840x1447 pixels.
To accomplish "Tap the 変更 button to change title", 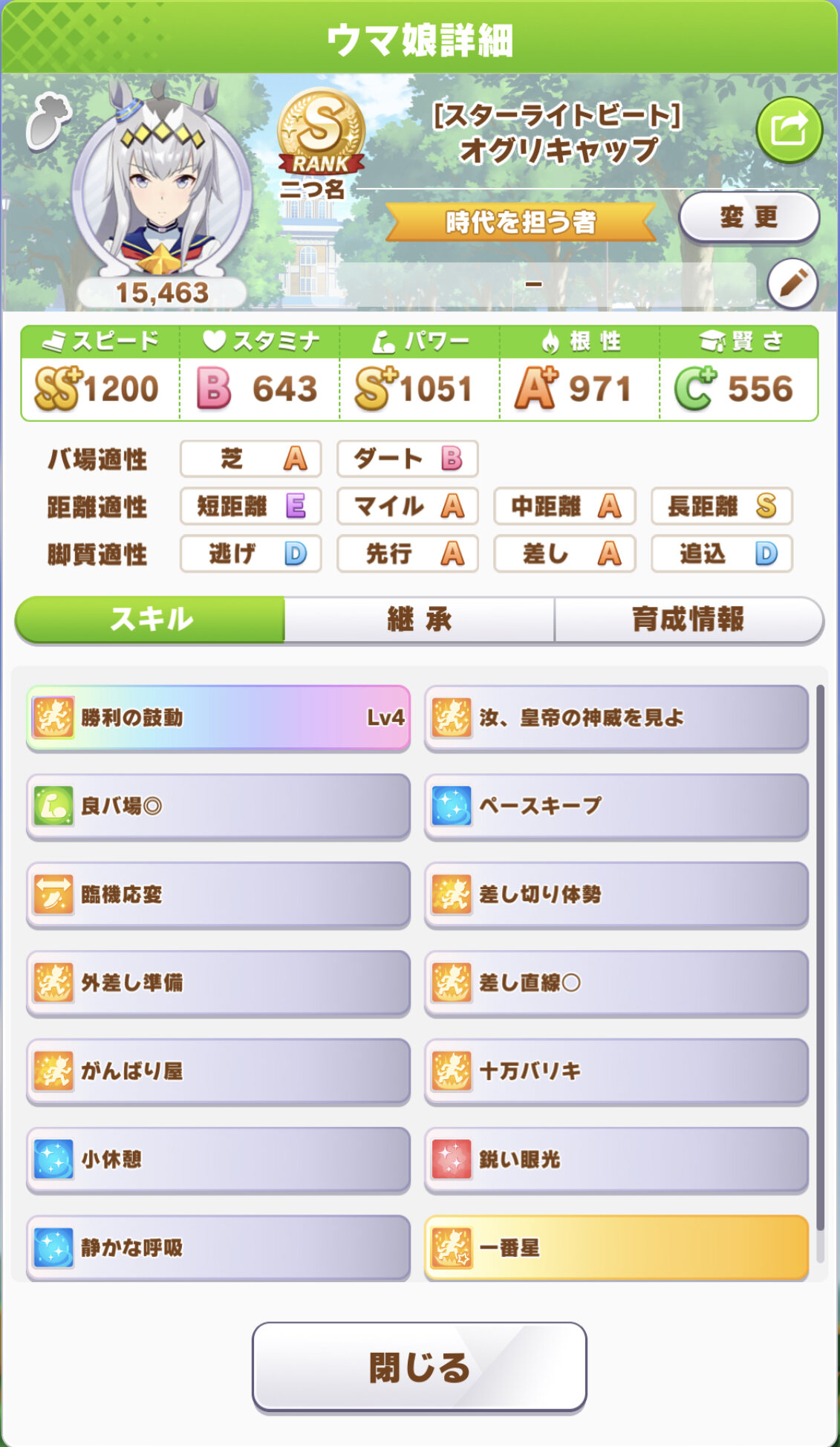I will [749, 217].
